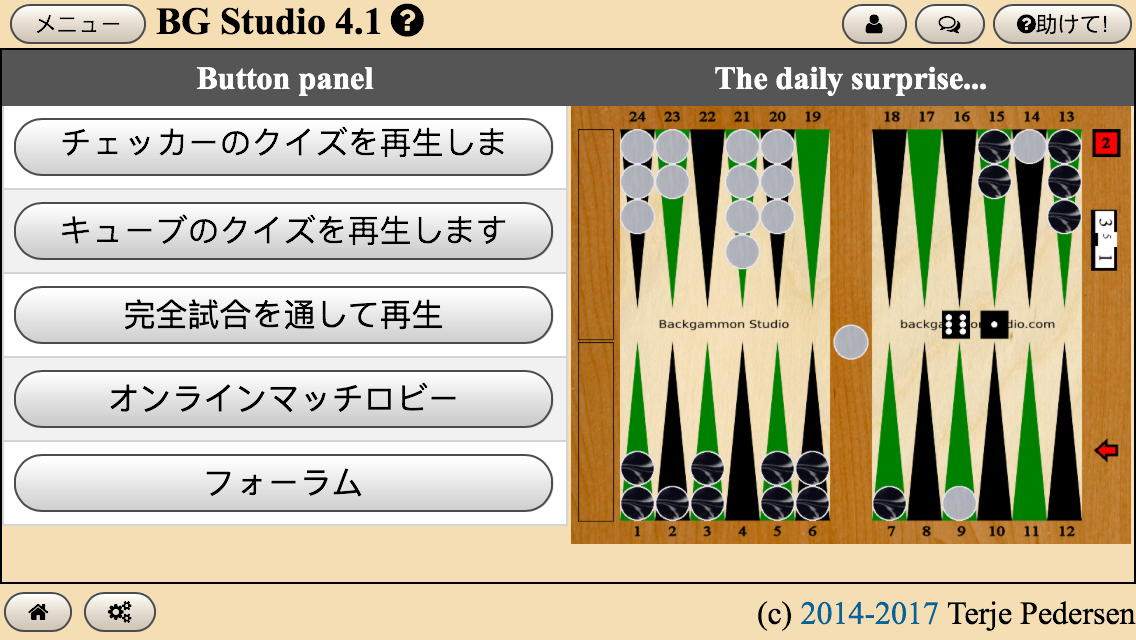Open the メニュー menu button

(x=78, y=25)
